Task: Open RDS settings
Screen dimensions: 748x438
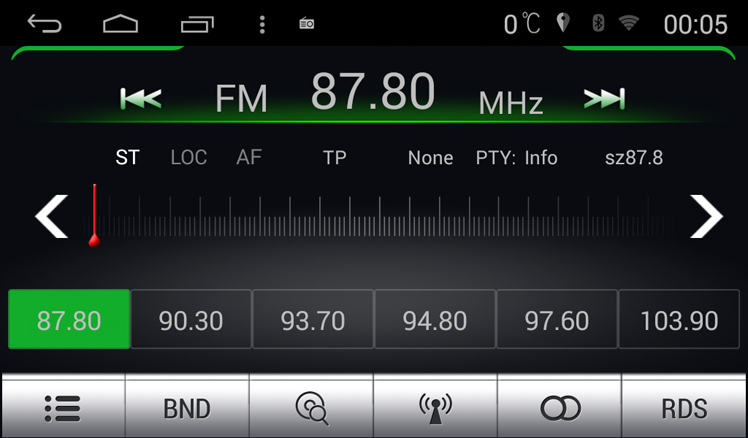Action: coord(684,407)
